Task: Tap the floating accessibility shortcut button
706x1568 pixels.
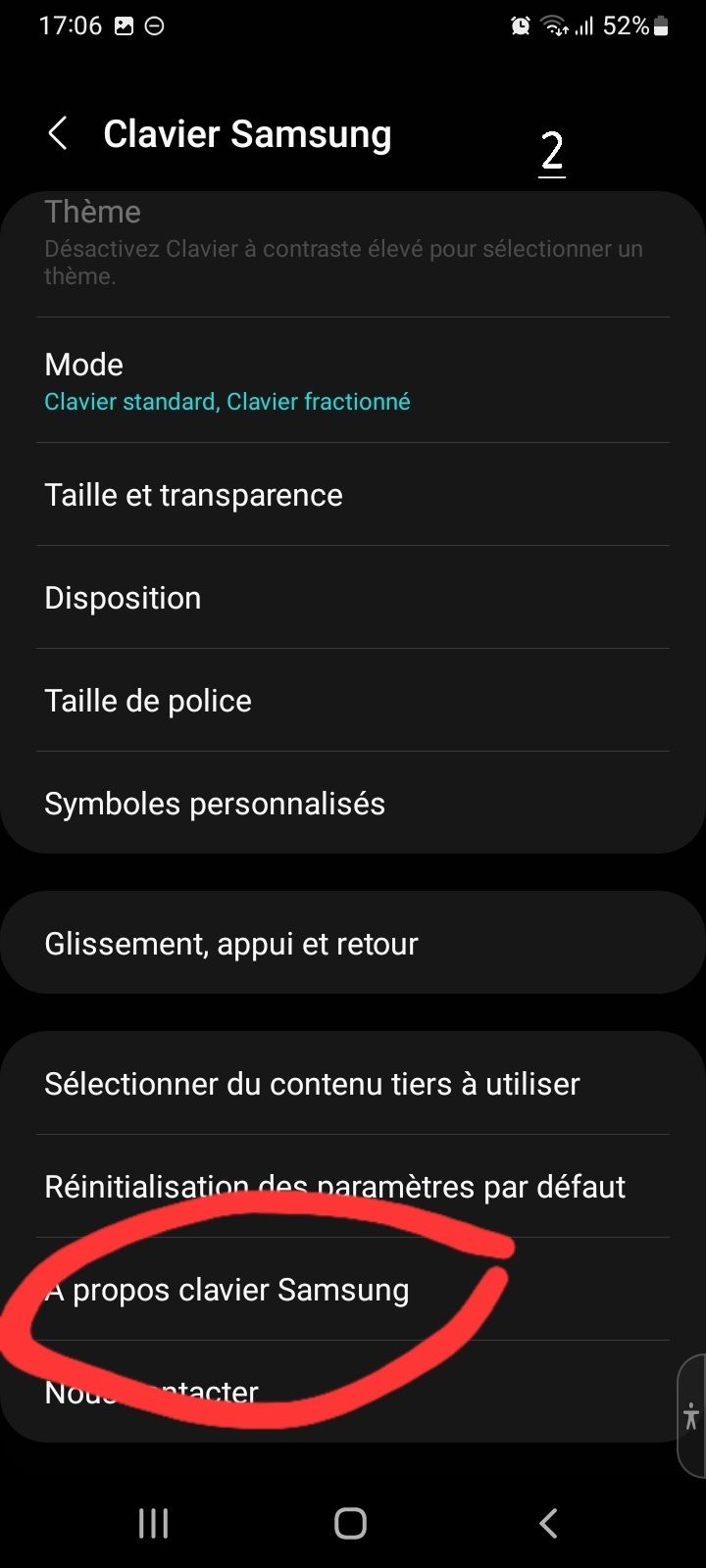Action: pos(690,1418)
